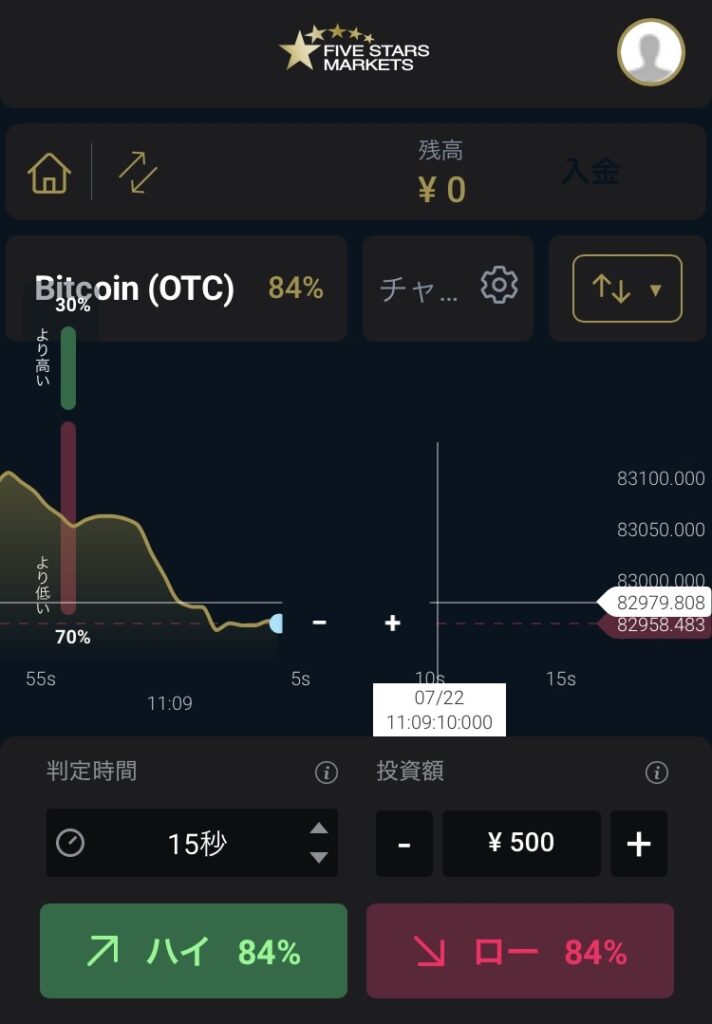Place a ロー 84% trade
Viewport: 712px width, 1024px height.
(520, 951)
